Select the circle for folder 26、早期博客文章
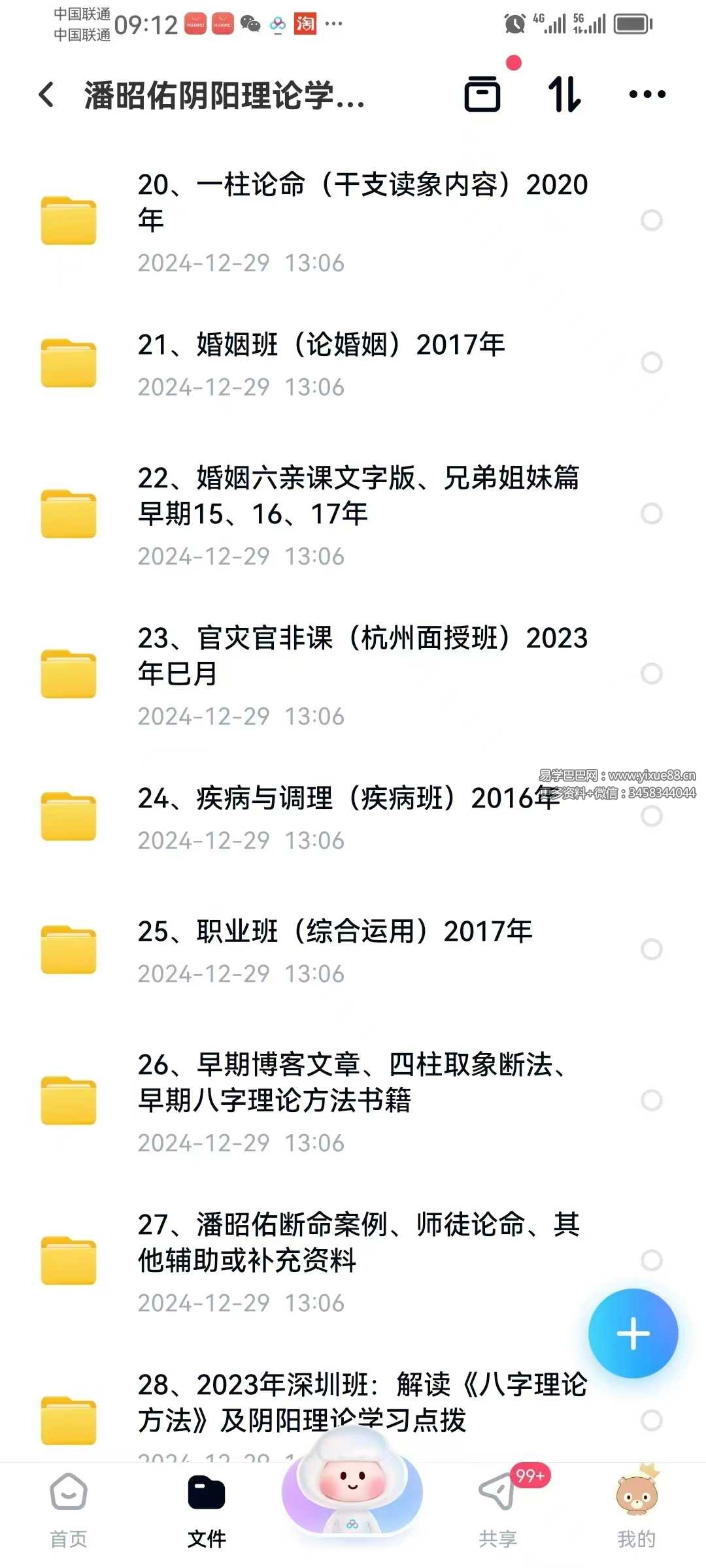 [x=651, y=1100]
